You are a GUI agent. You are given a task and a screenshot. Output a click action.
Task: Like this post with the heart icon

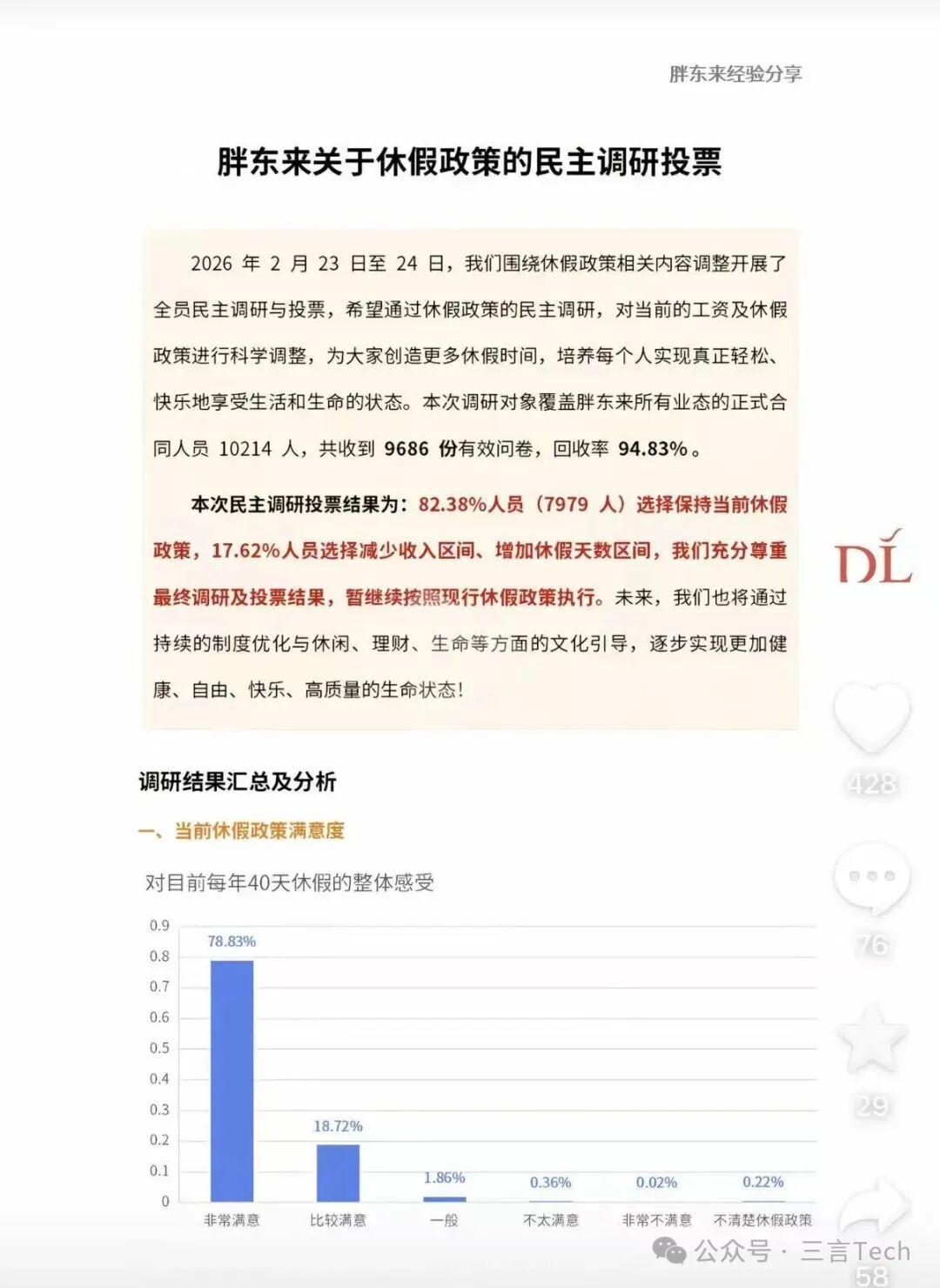872,716
